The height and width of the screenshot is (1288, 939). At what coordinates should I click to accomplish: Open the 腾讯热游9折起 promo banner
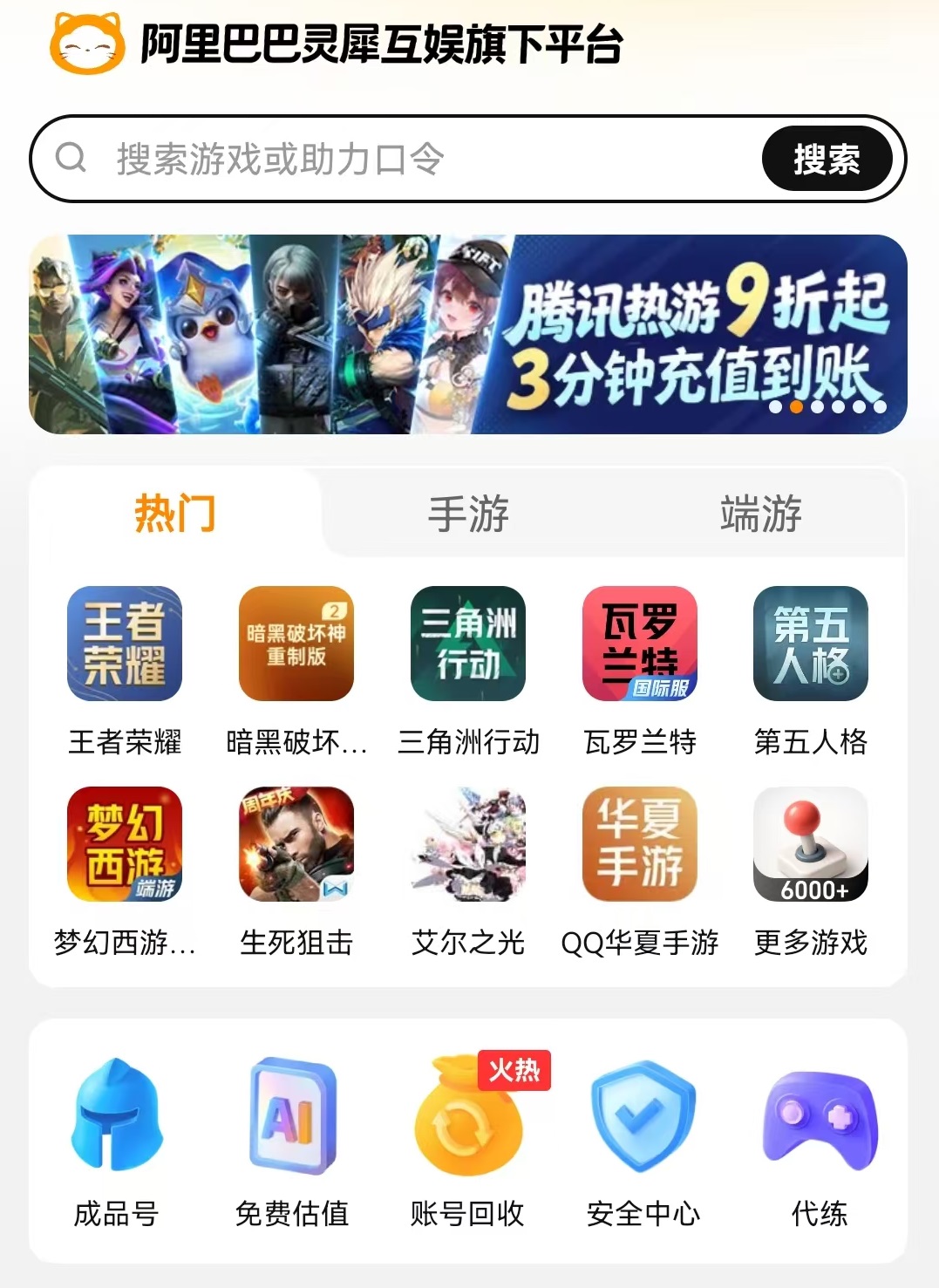tap(468, 334)
